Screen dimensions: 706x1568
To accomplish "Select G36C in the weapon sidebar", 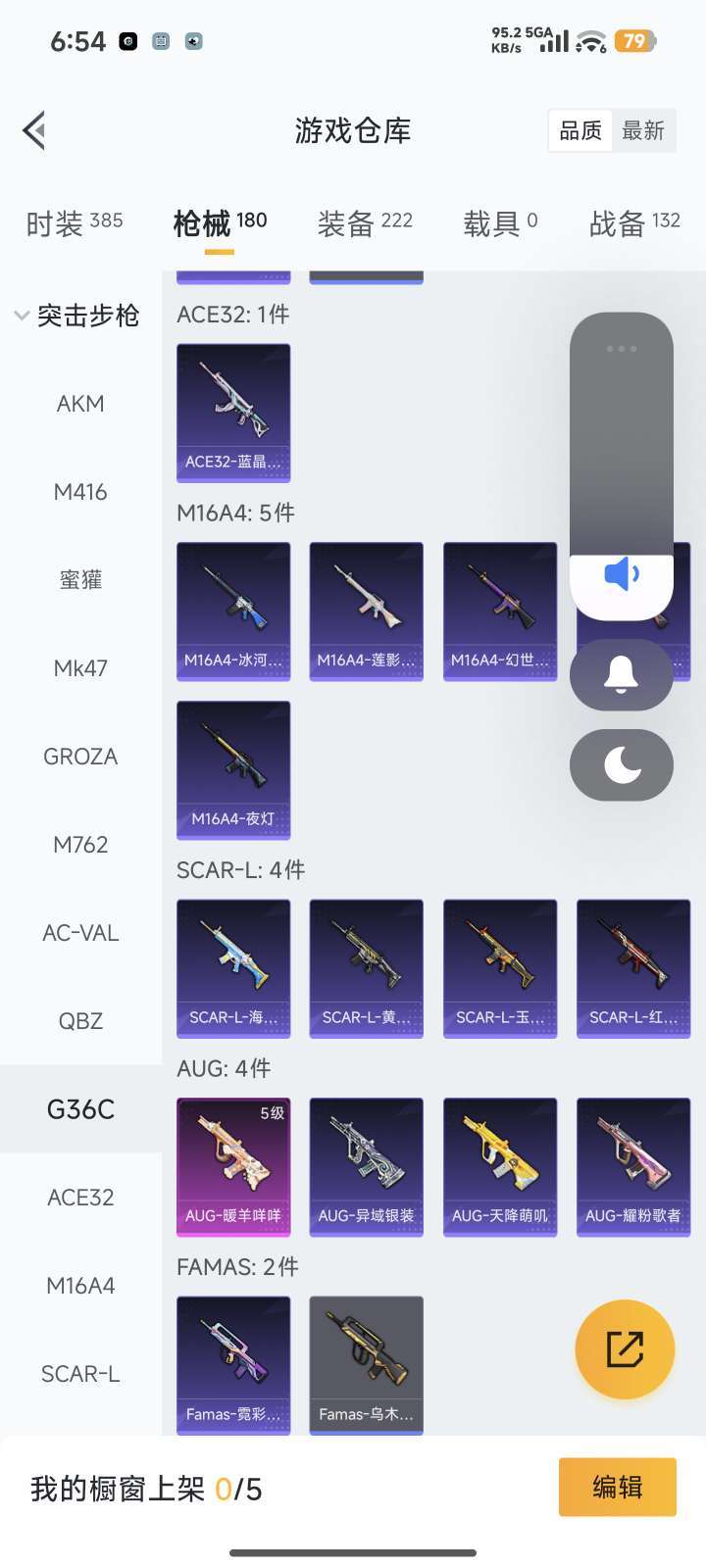I will 80,1108.
